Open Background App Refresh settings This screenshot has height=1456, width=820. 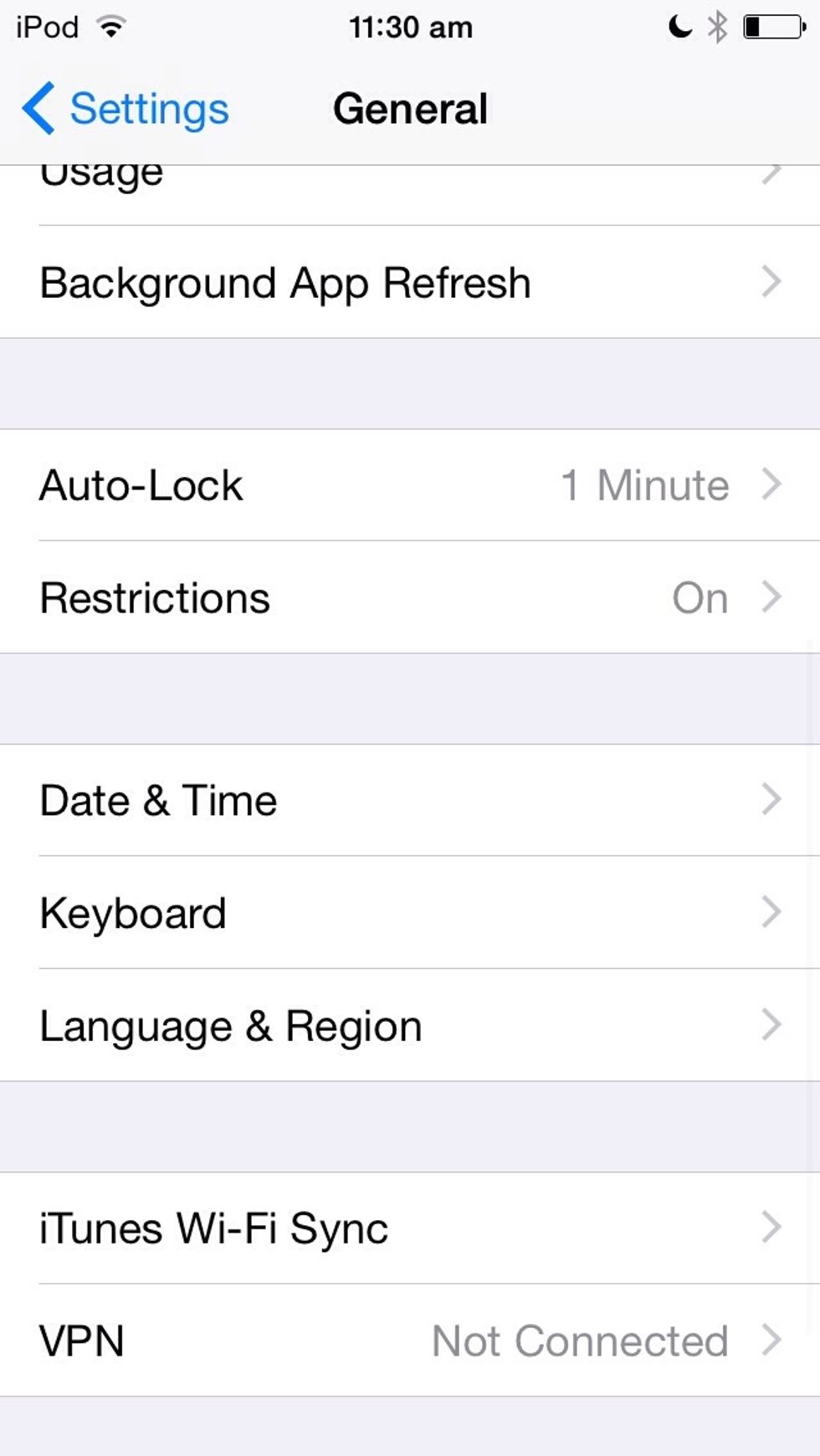(x=410, y=283)
